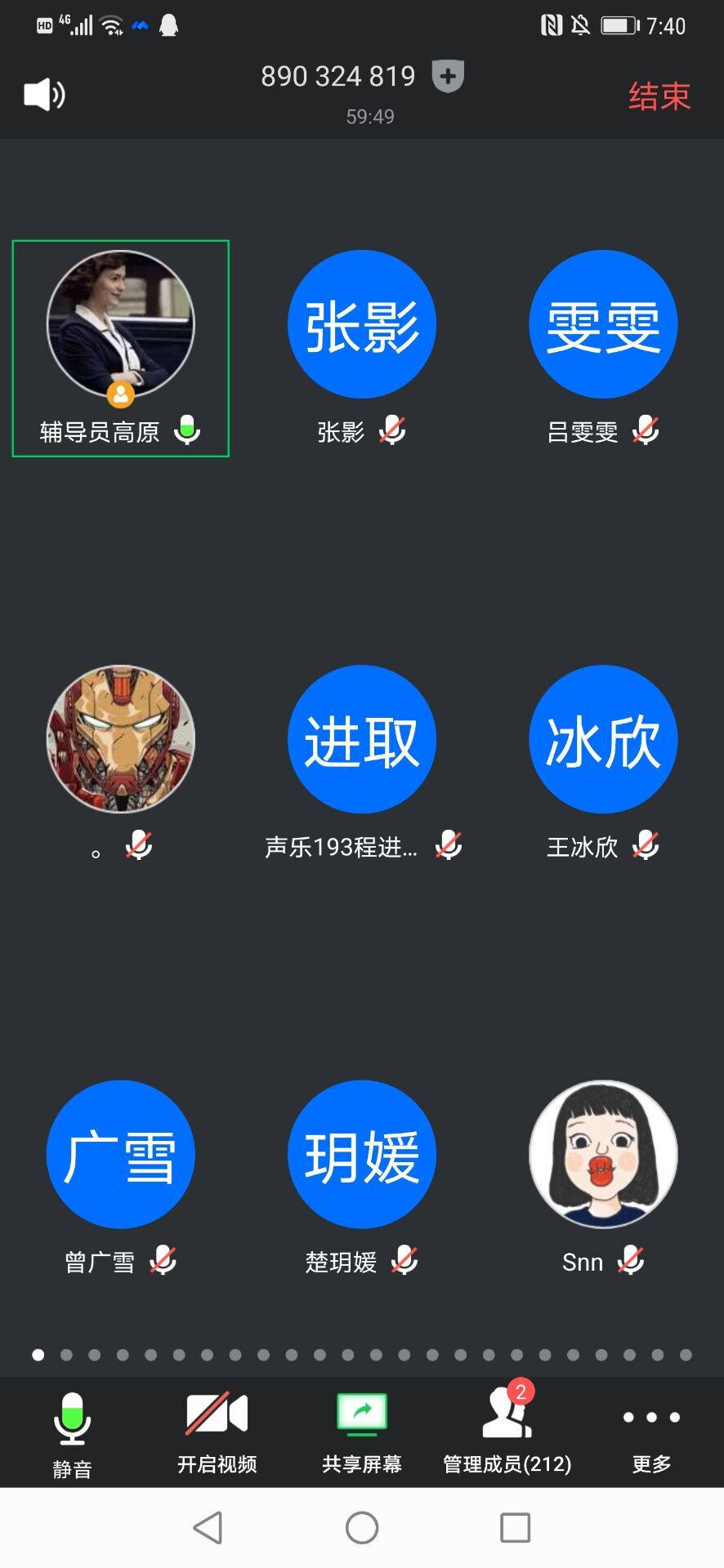
Task: Select participant 王冰欣
Action: point(603,740)
